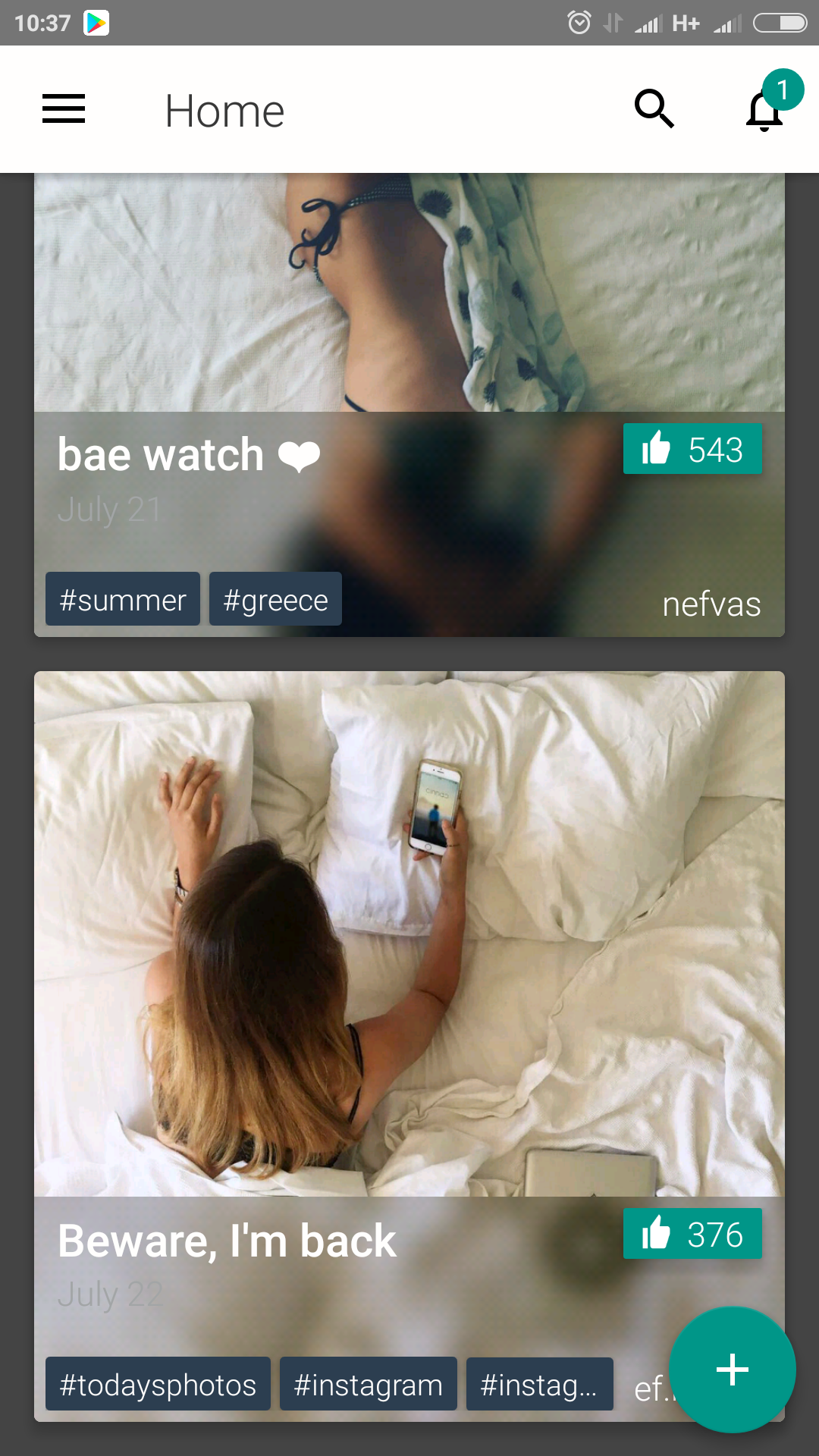Viewport: 819px width, 1456px height.
Task: Select the #todaysphotos hashtag chip
Action: pos(158,1384)
